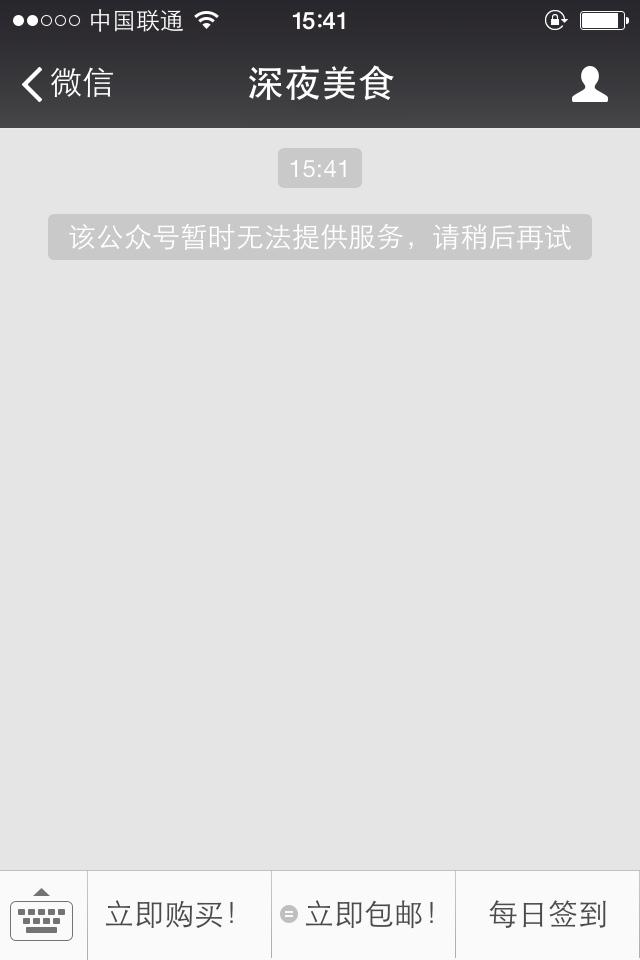Switch to keyboard input mode

[x=42, y=915]
